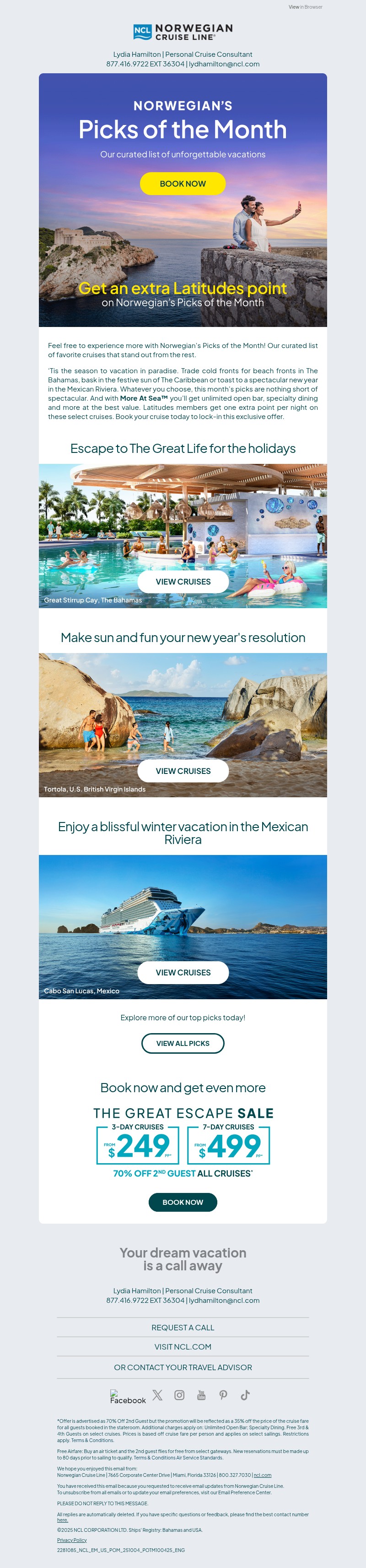View cruises for Great Stirrup Cay
The height and width of the screenshot is (1568, 366).
click(183, 581)
